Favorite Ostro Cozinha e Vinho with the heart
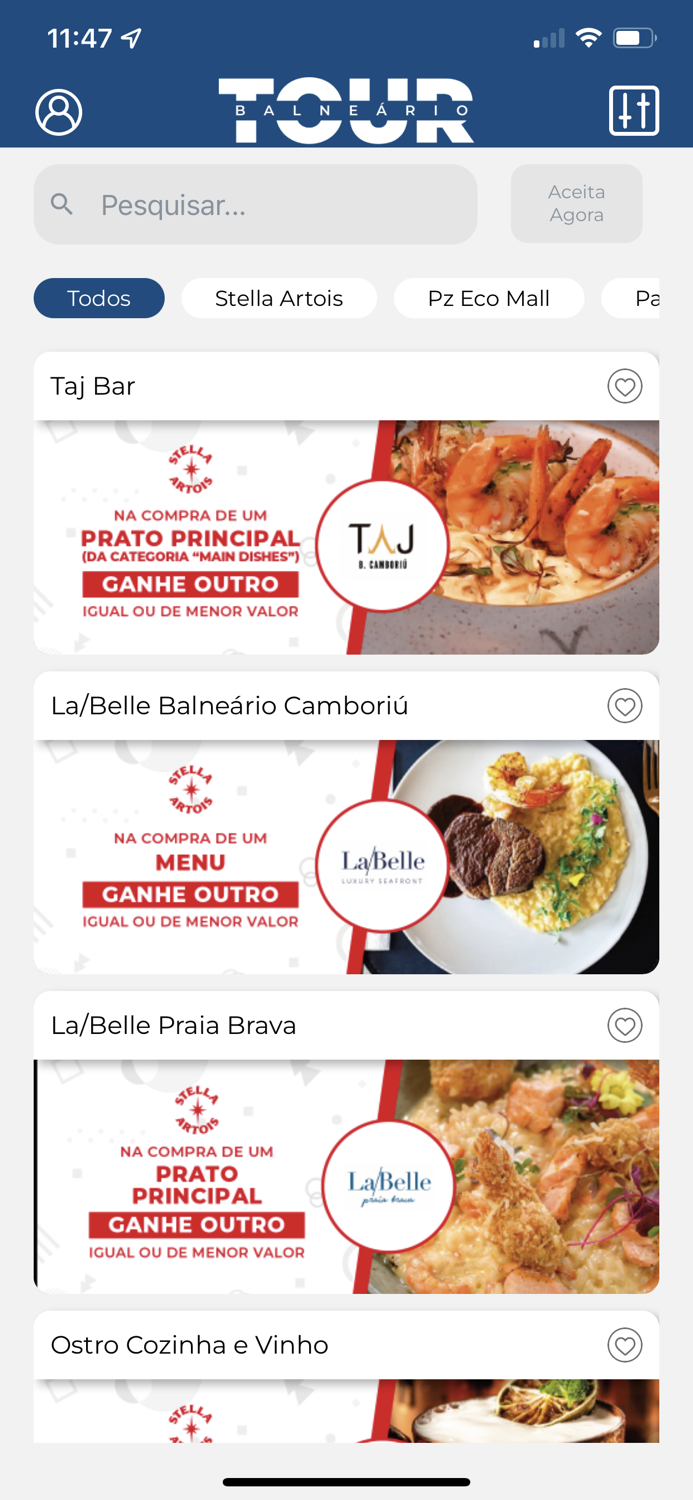Viewport: 693px width, 1500px height. (625, 1346)
